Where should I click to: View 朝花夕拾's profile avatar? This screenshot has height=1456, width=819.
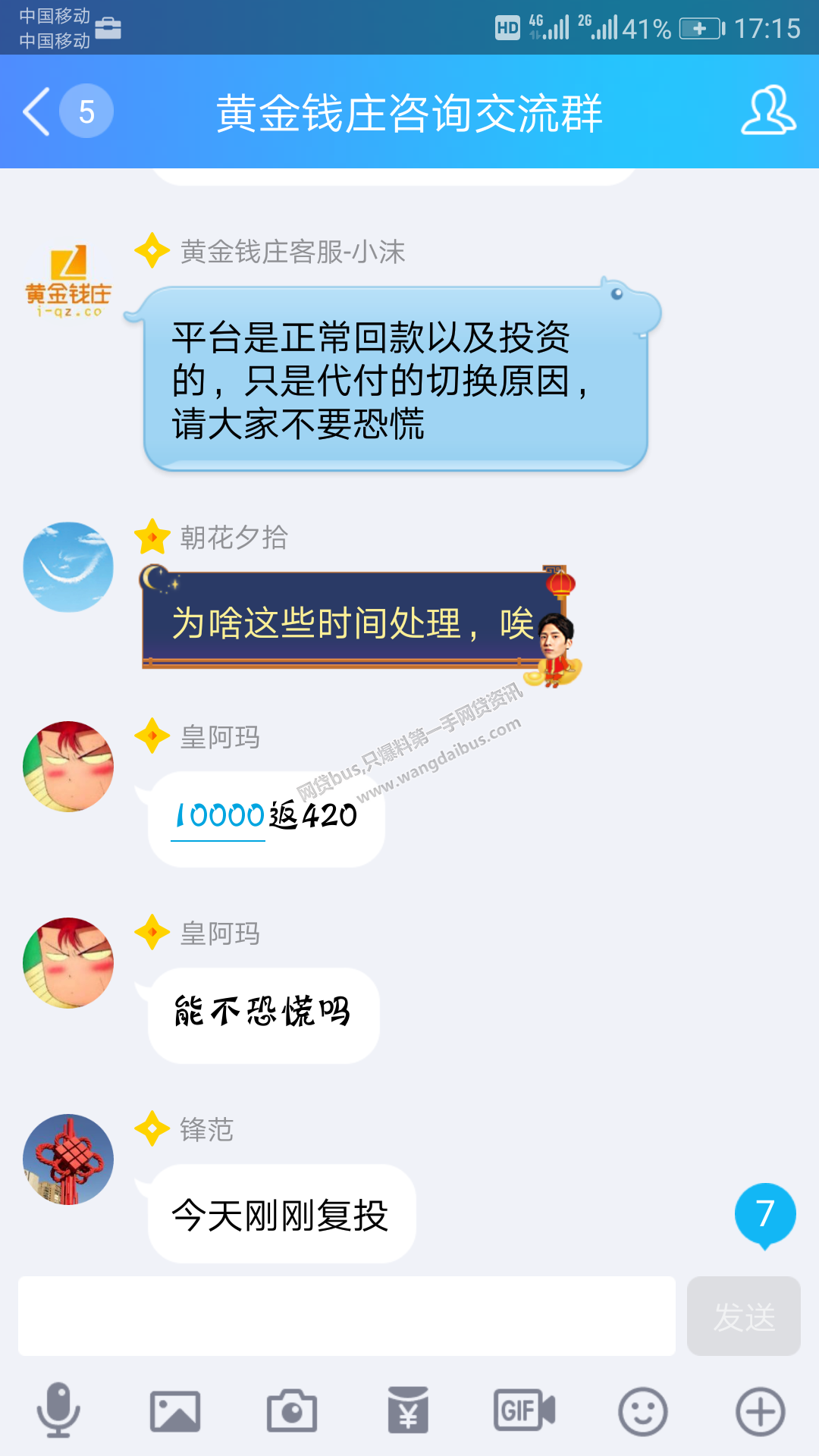click(x=68, y=566)
